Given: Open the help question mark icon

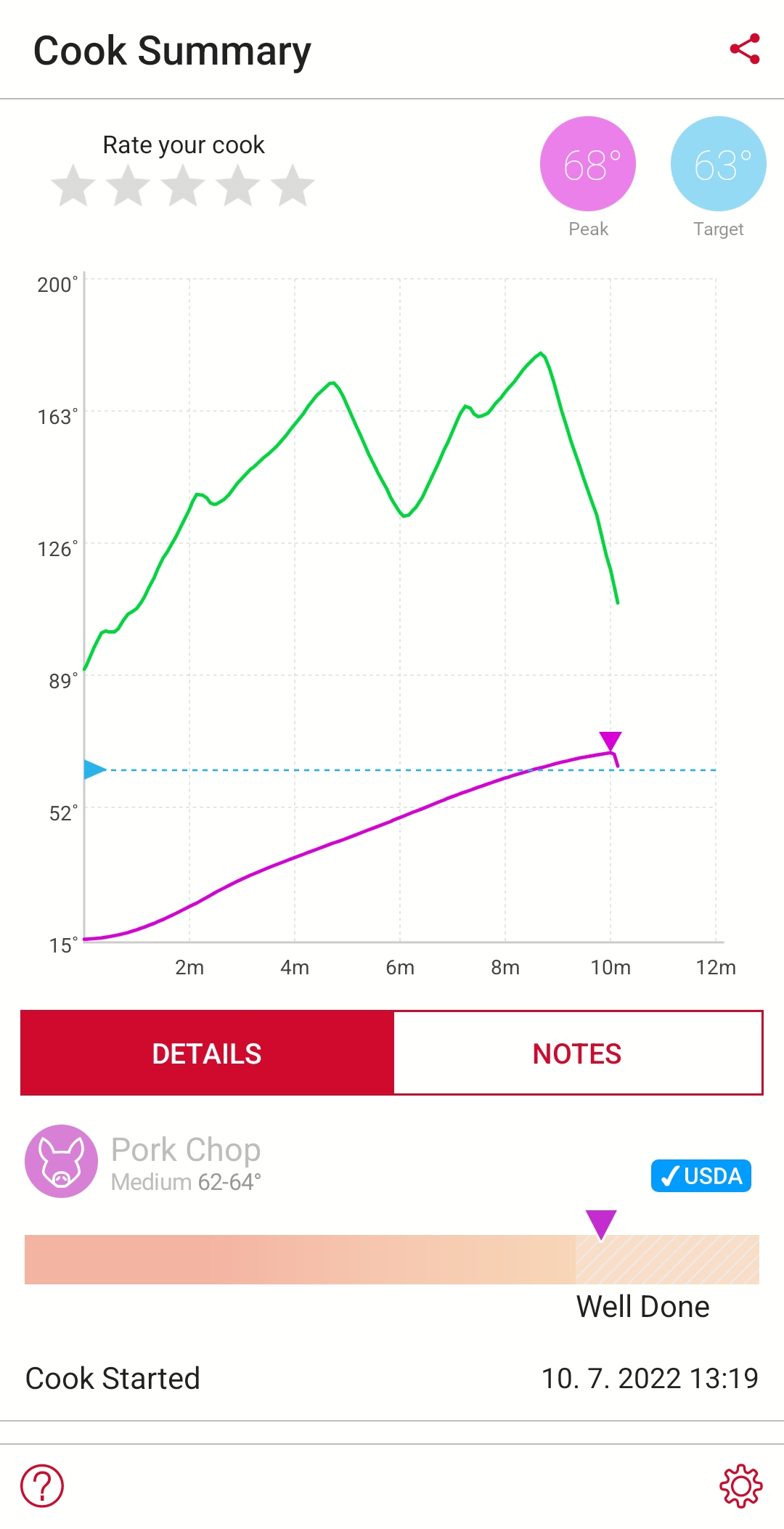Looking at the screenshot, I should [42, 1486].
